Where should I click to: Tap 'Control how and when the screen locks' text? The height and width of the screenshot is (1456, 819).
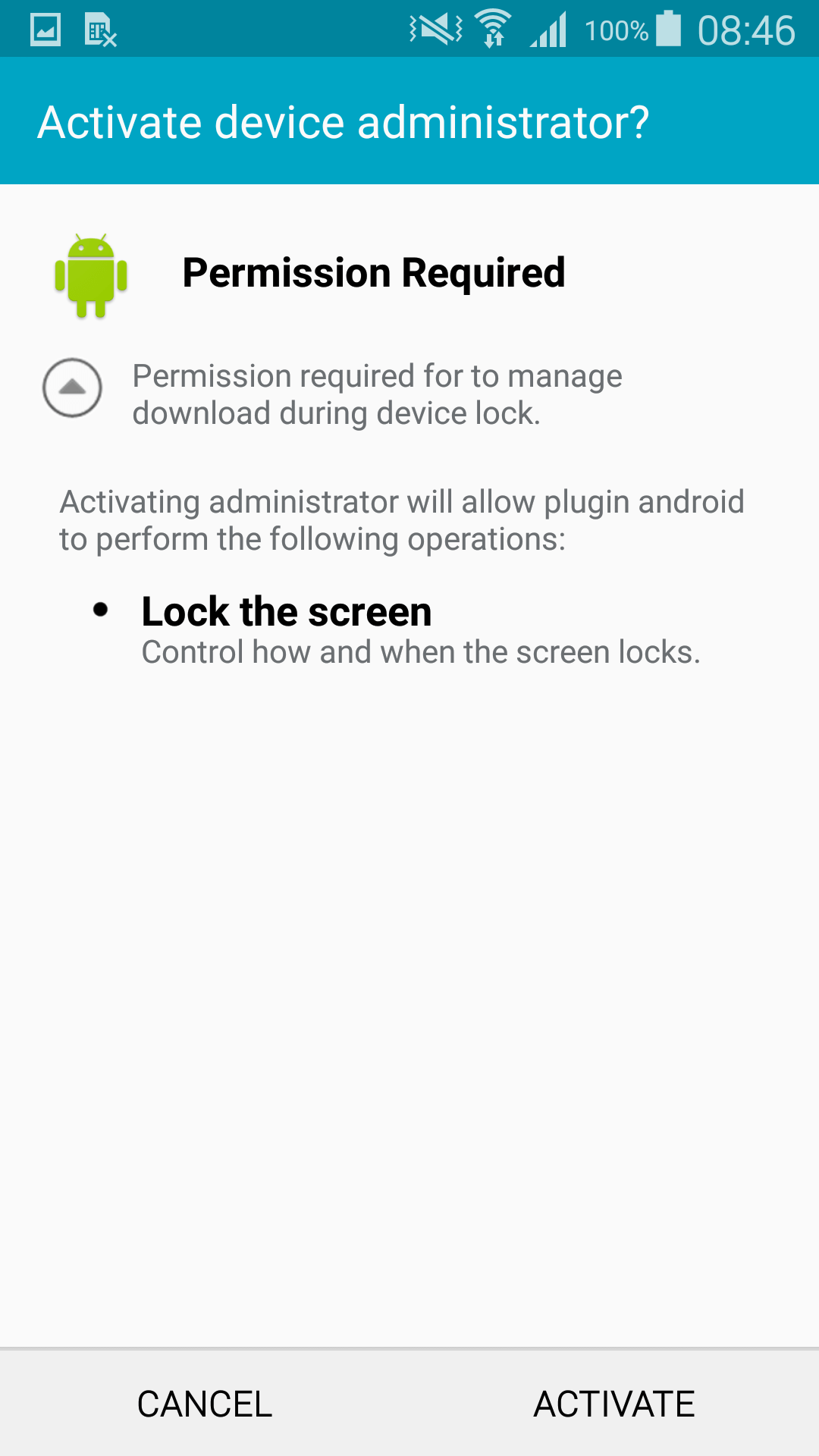[x=422, y=651]
